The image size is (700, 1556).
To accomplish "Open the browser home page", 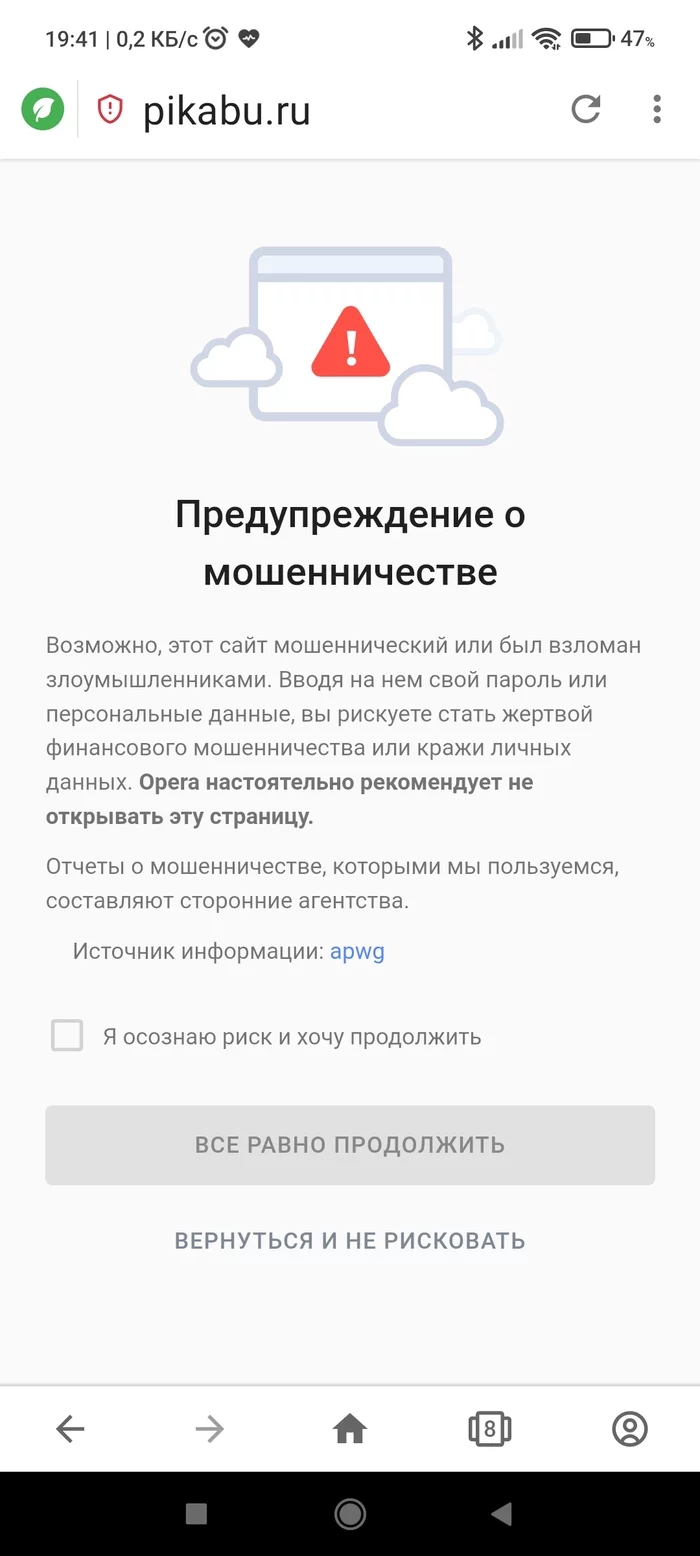I will point(350,1429).
